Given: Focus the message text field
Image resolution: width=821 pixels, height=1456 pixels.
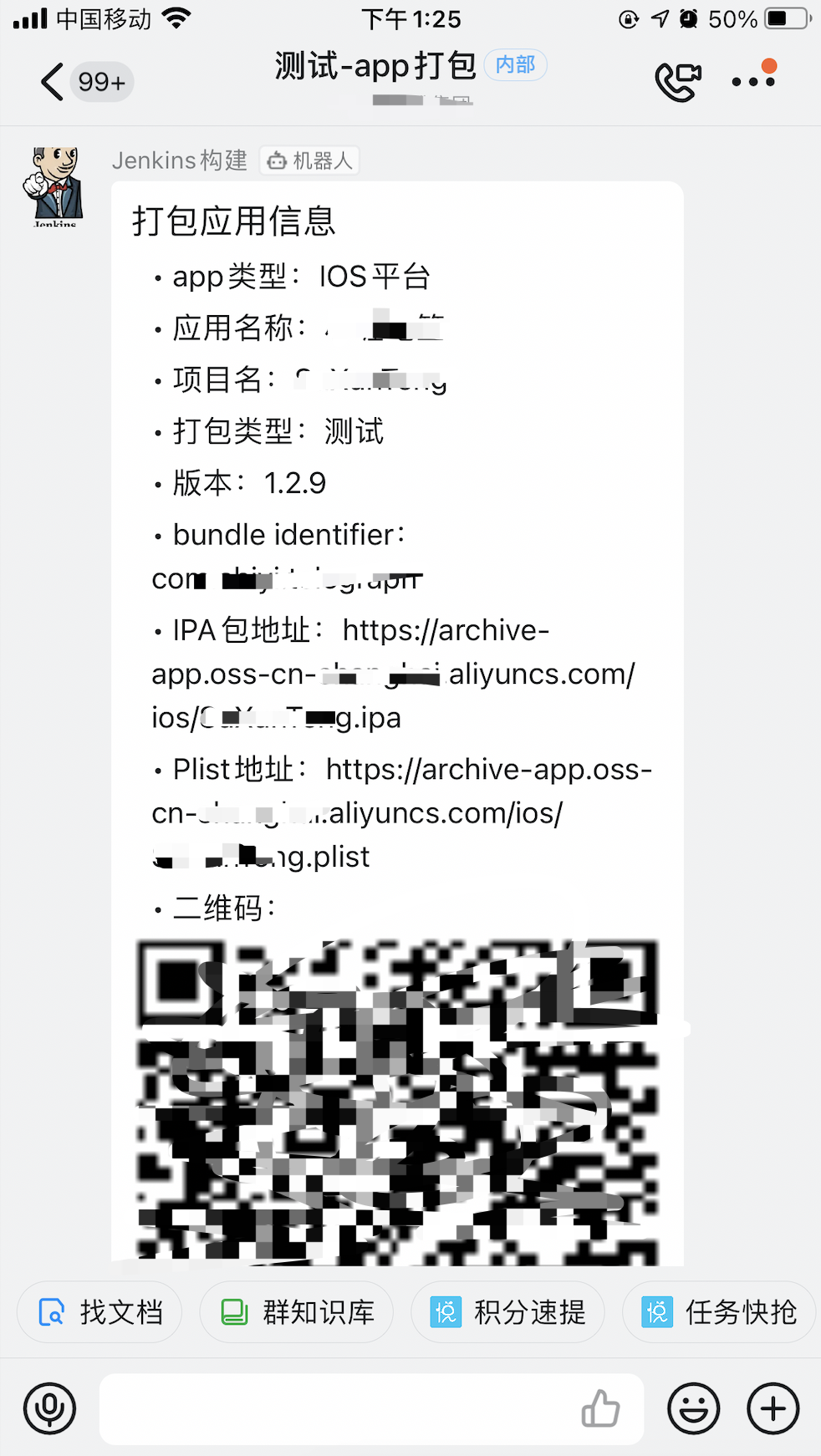Looking at the screenshot, I should pyautogui.click(x=334, y=1408).
